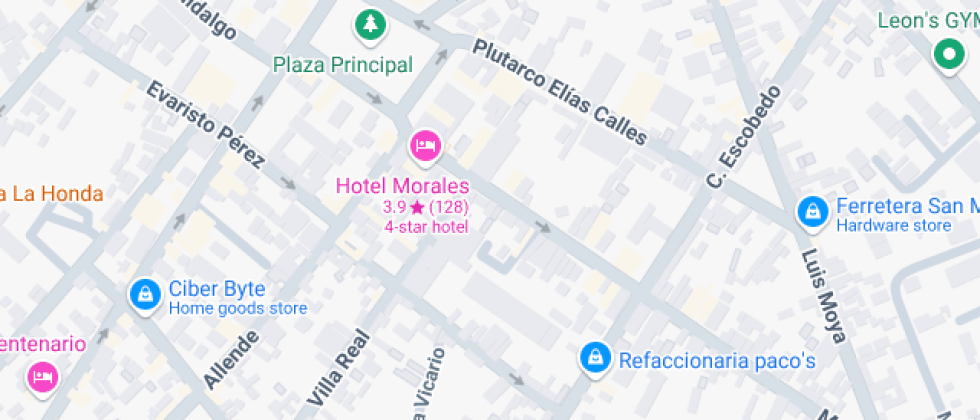This screenshot has width=980, height=420.
Task: Select the Ferretera San hardware store pin
Action: click(813, 211)
